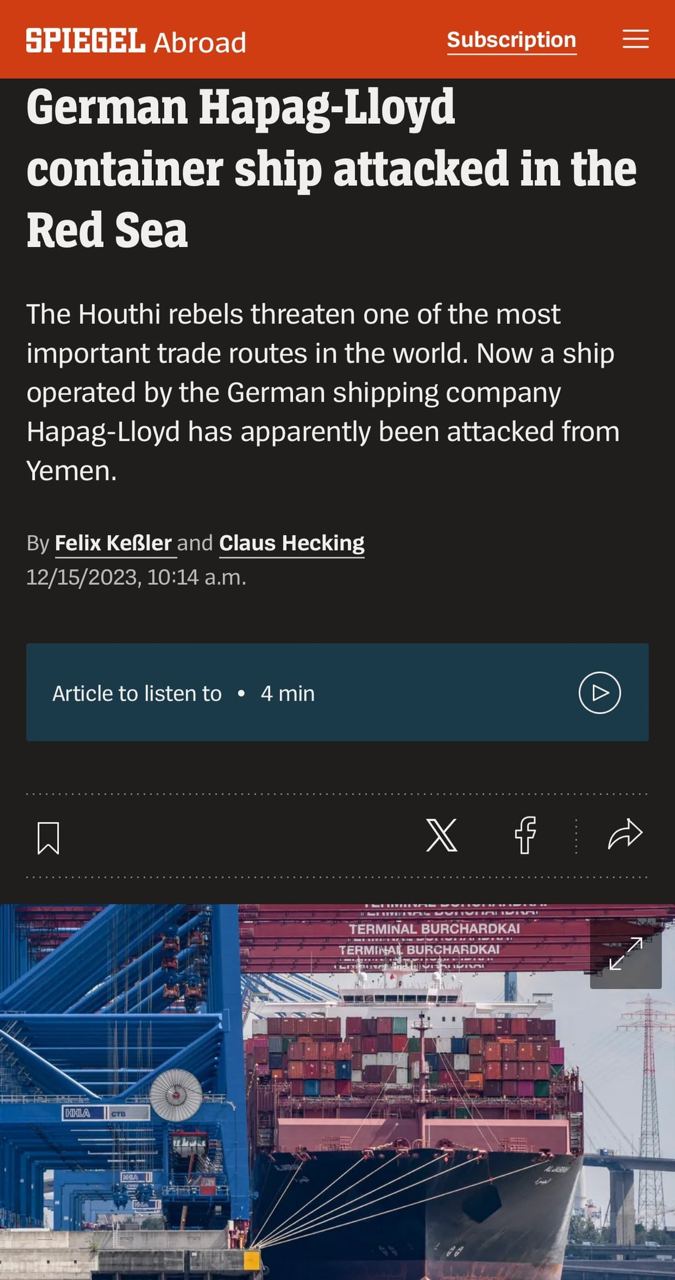Share the article on X
675x1280 pixels.
[441, 835]
